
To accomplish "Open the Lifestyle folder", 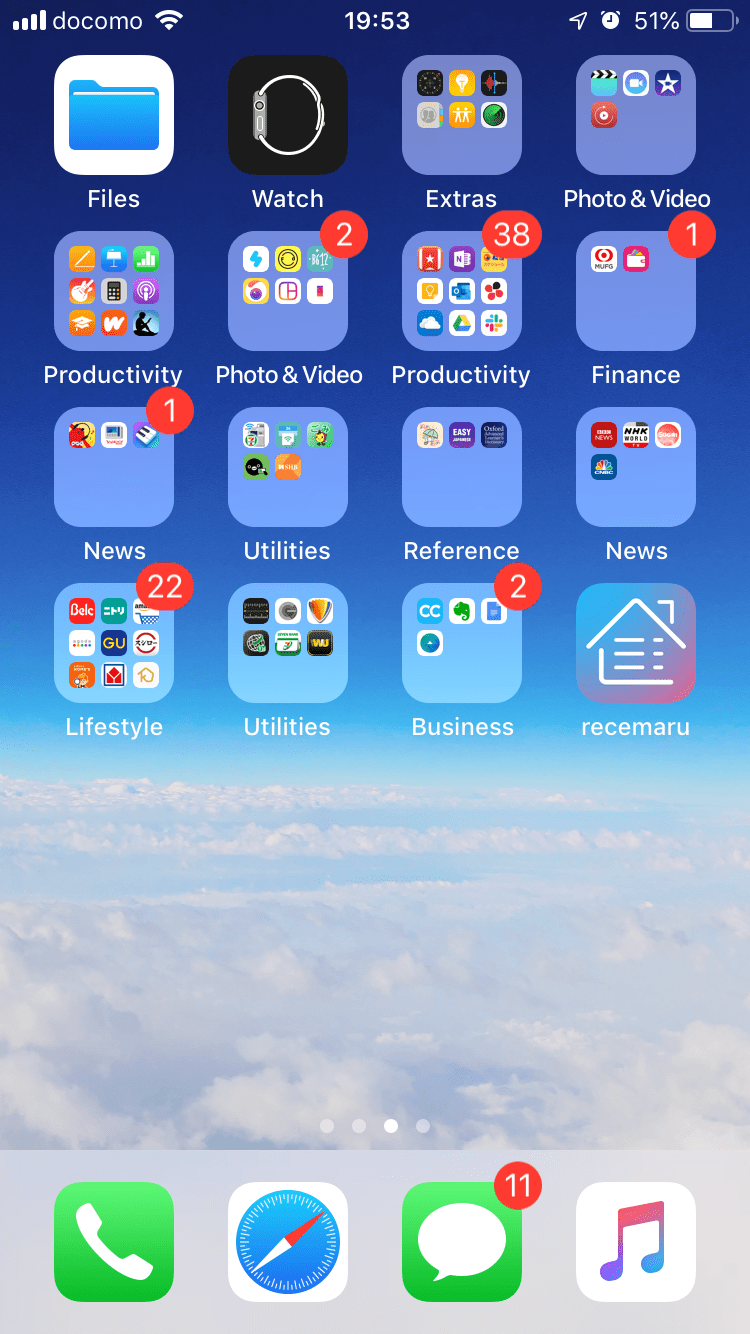I will coord(113,643).
